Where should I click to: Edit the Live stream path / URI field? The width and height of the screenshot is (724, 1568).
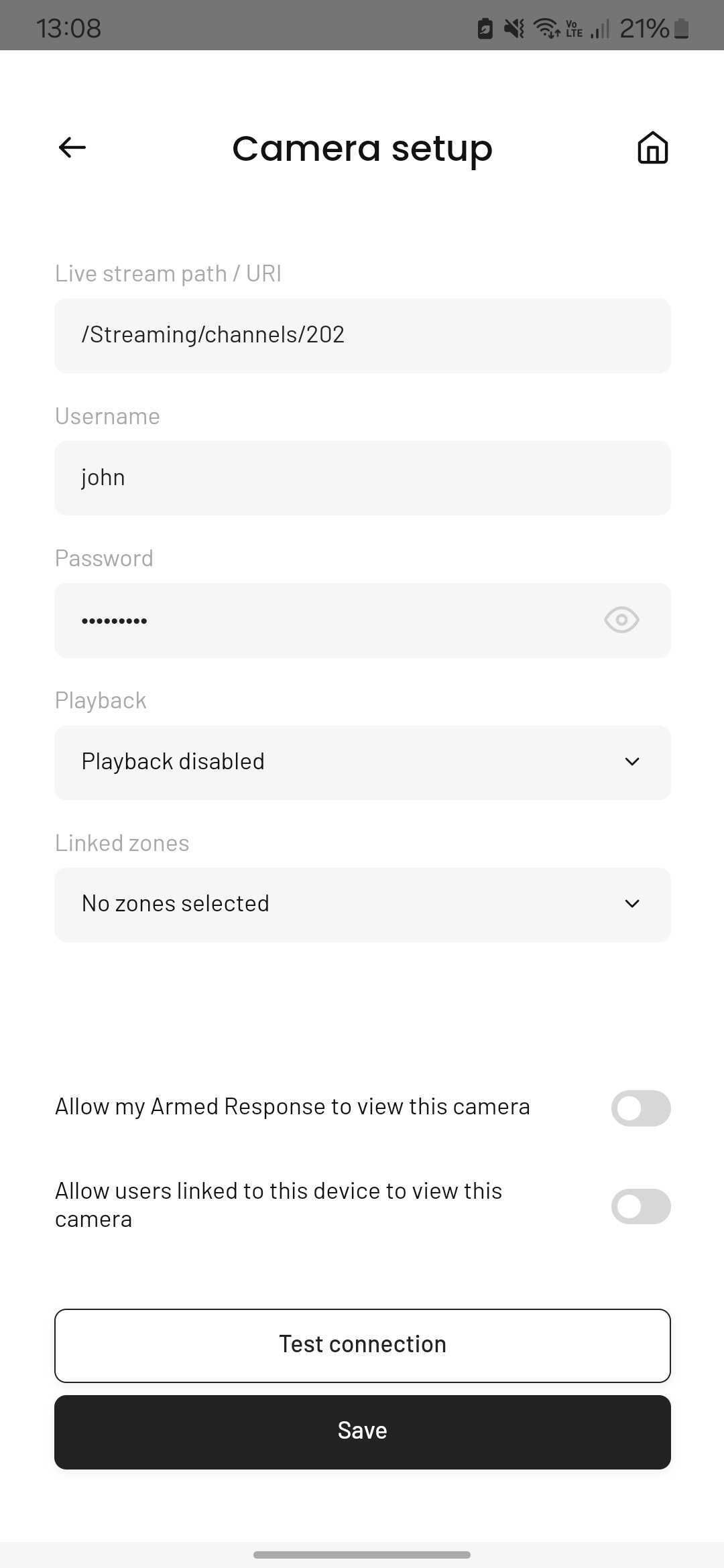click(x=363, y=335)
